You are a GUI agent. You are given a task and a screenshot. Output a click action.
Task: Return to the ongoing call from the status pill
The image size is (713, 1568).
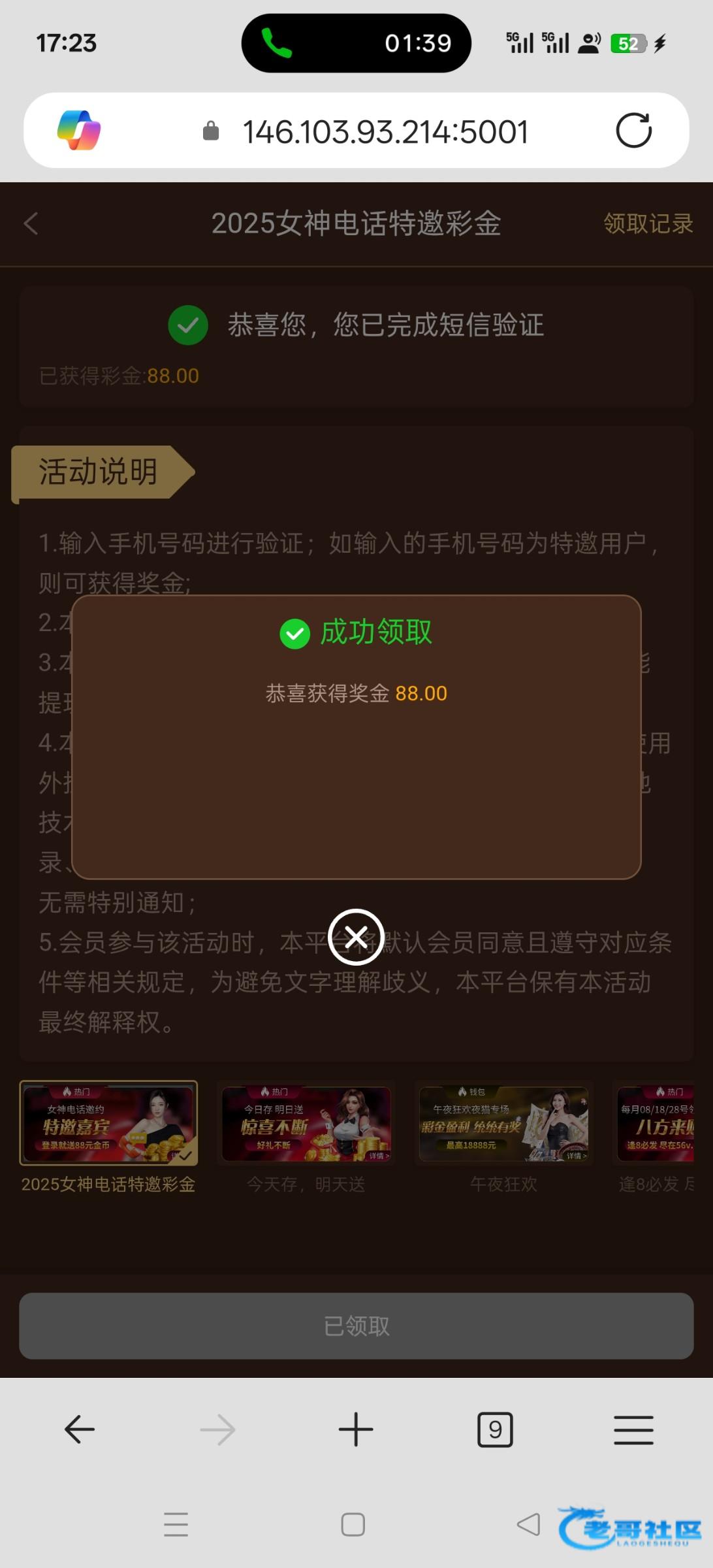click(x=356, y=43)
